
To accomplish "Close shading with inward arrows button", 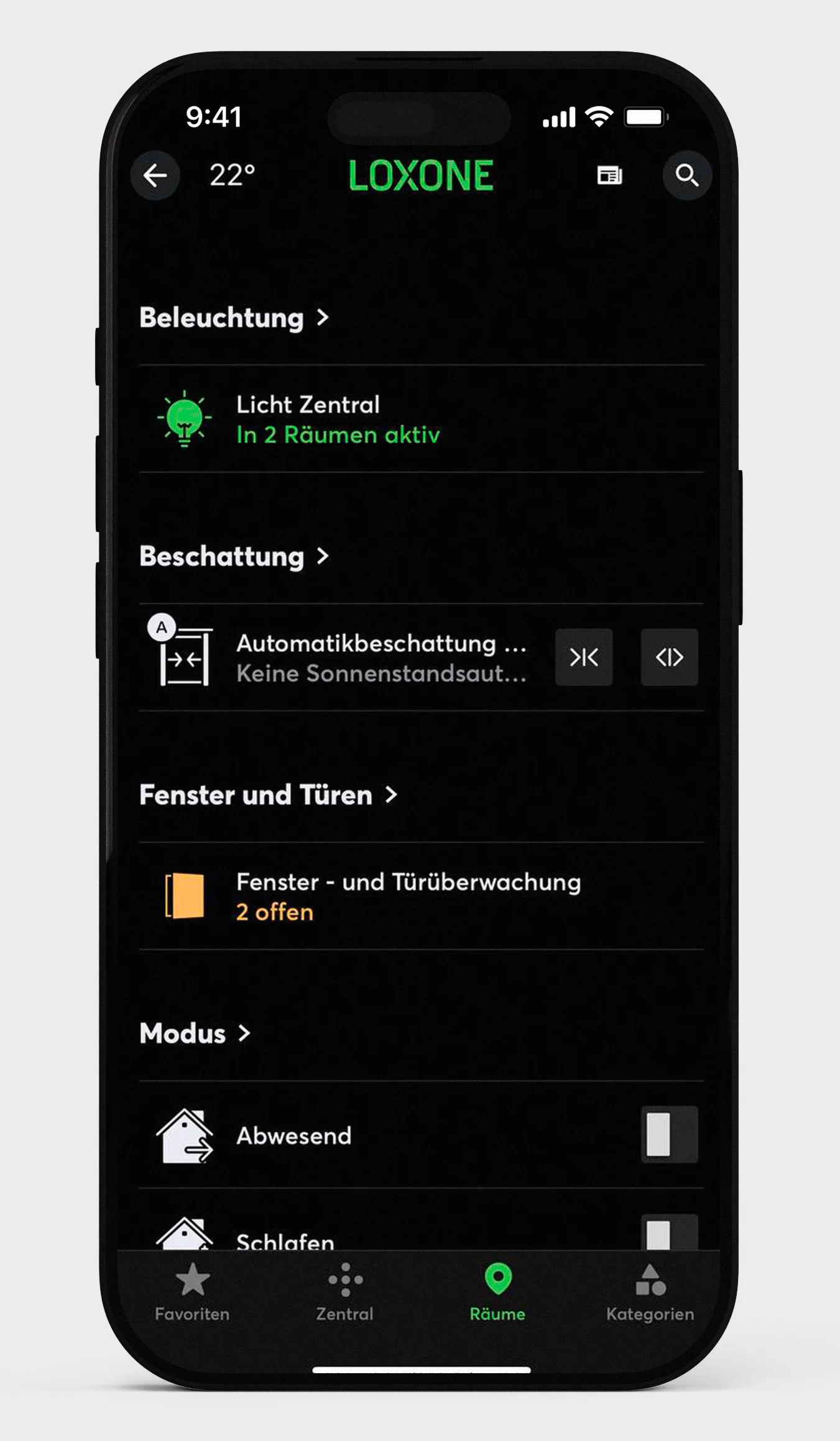I will pos(584,657).
